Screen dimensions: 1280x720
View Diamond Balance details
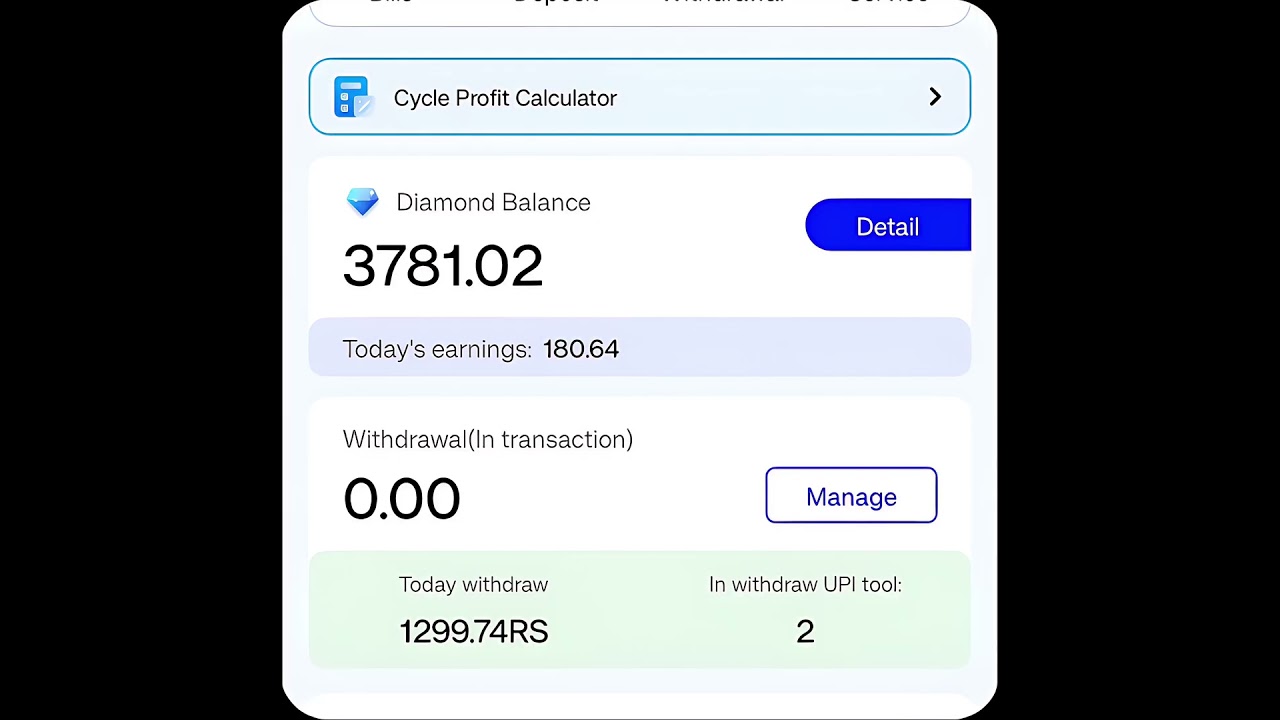887,226
